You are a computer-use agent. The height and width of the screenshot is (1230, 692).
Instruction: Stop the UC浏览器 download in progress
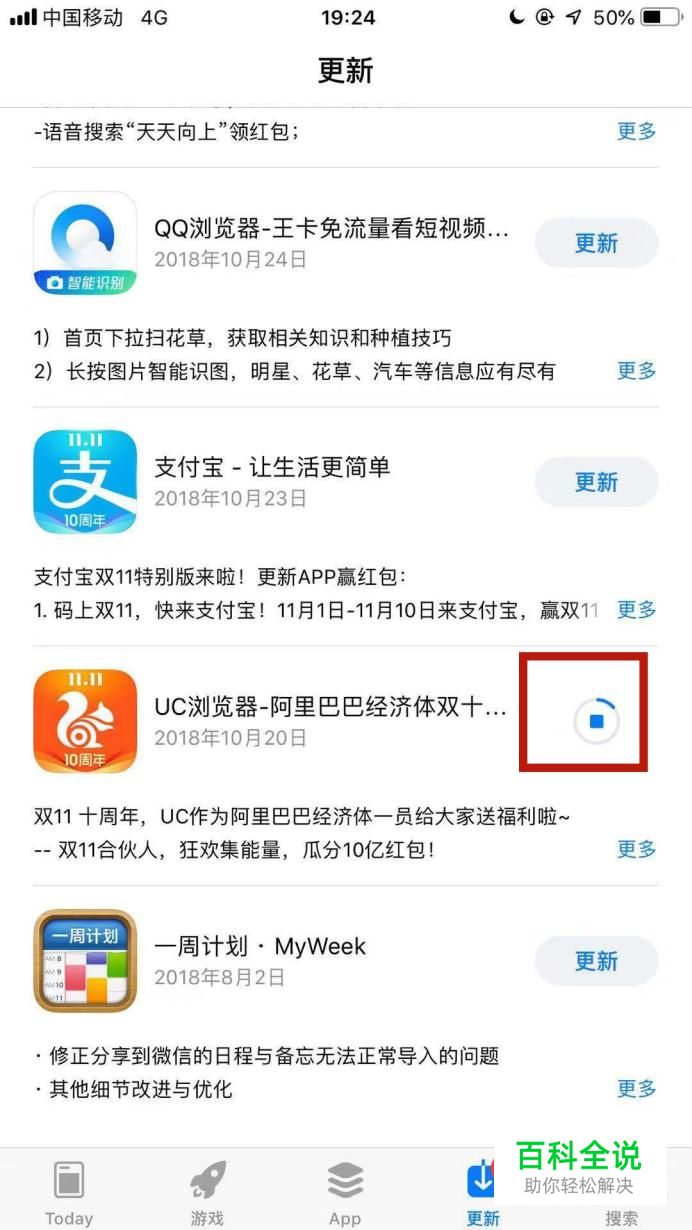pos(596,721)
